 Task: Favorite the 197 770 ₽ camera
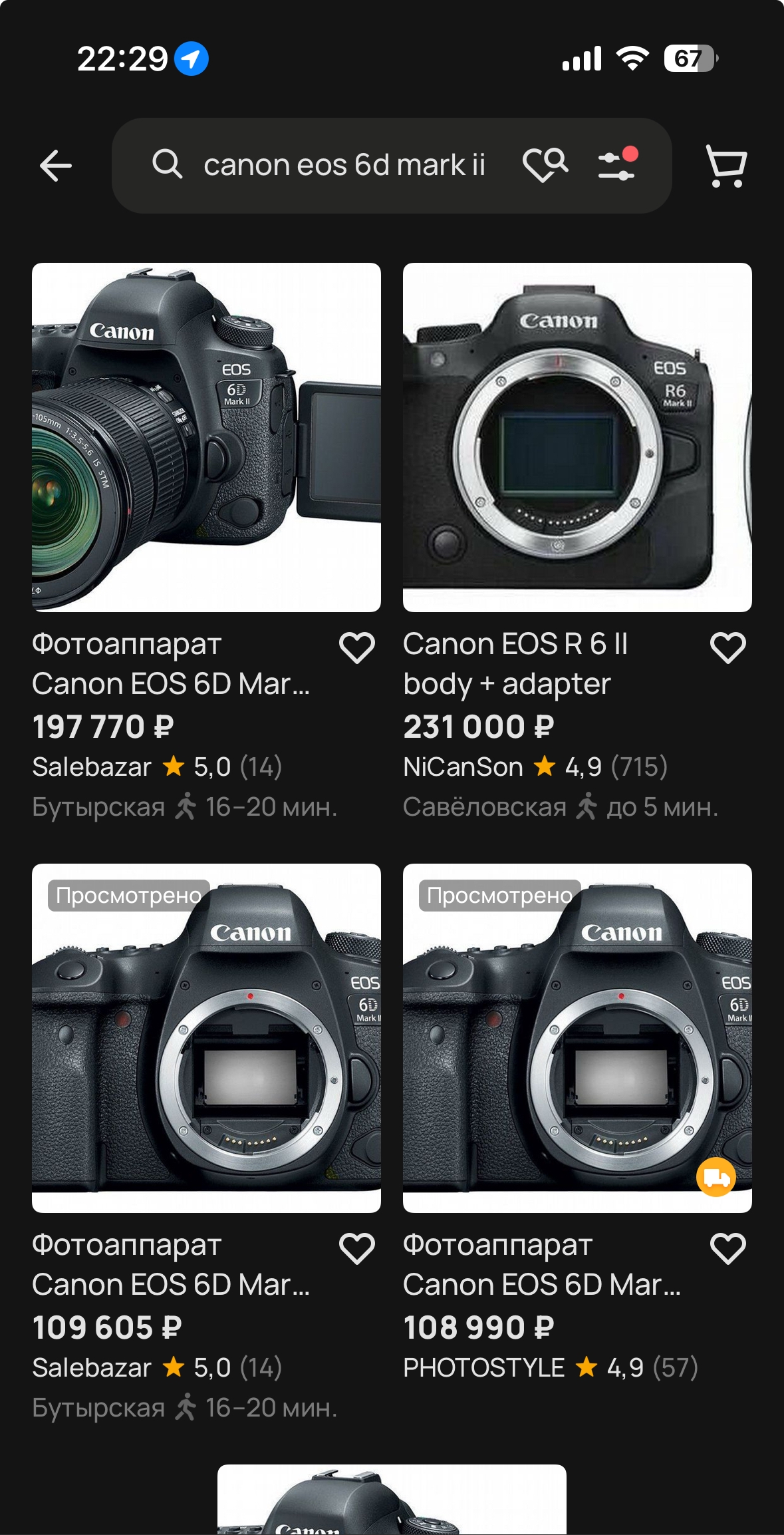click(x=357, y=647)
